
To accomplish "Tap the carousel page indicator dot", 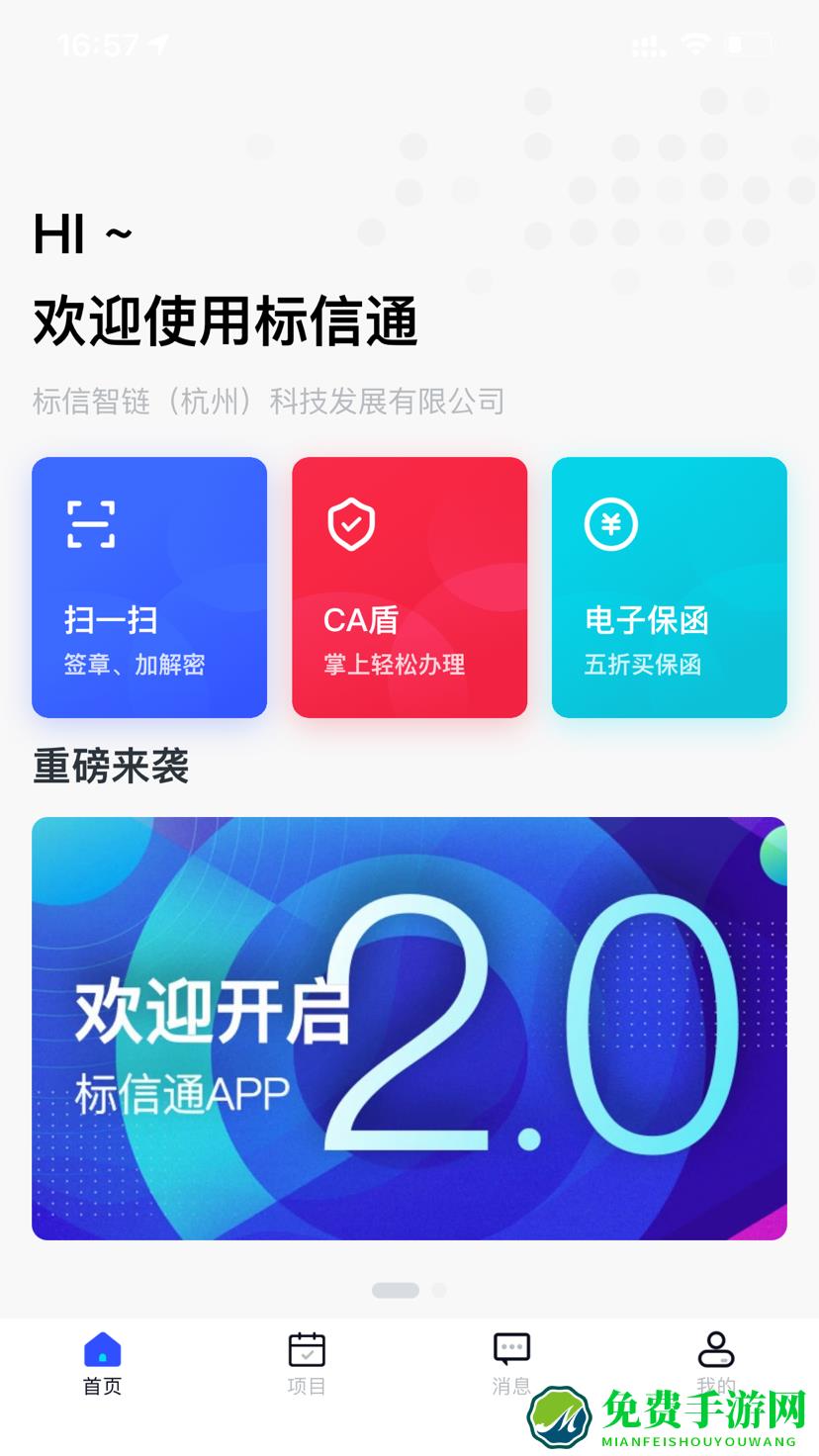I will click(396, 1289).
